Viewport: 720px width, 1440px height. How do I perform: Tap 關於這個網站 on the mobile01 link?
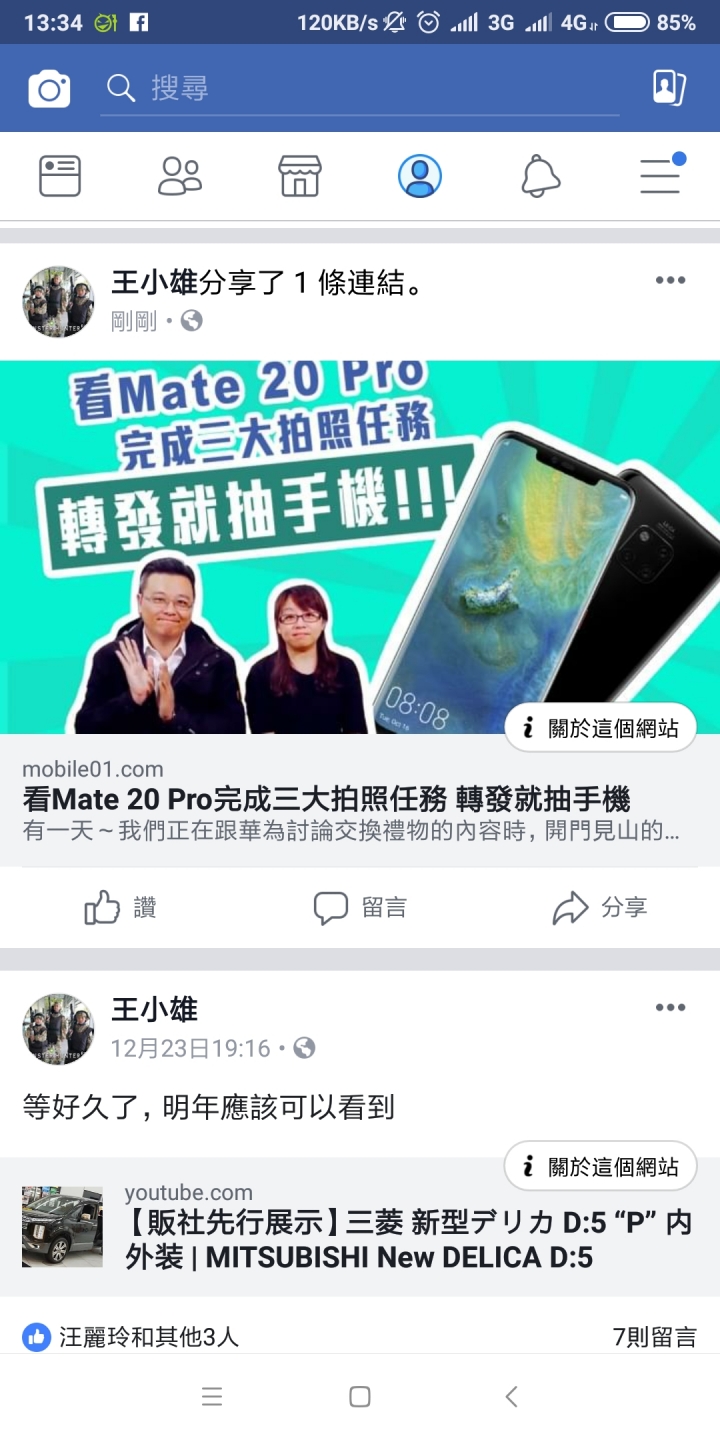tap(600, 728)
